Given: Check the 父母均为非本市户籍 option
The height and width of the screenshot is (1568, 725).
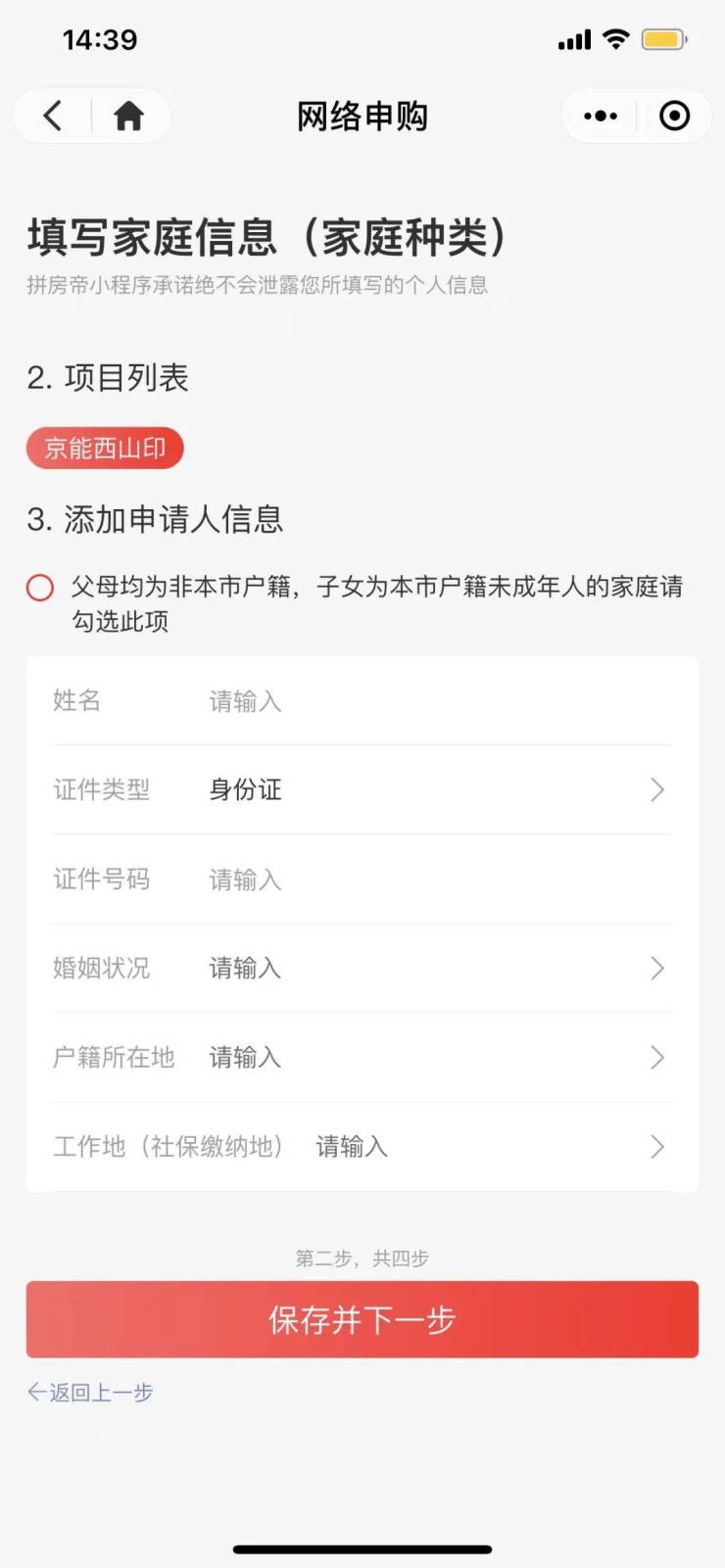Looking at the screenshot, I should click(40, 588).
